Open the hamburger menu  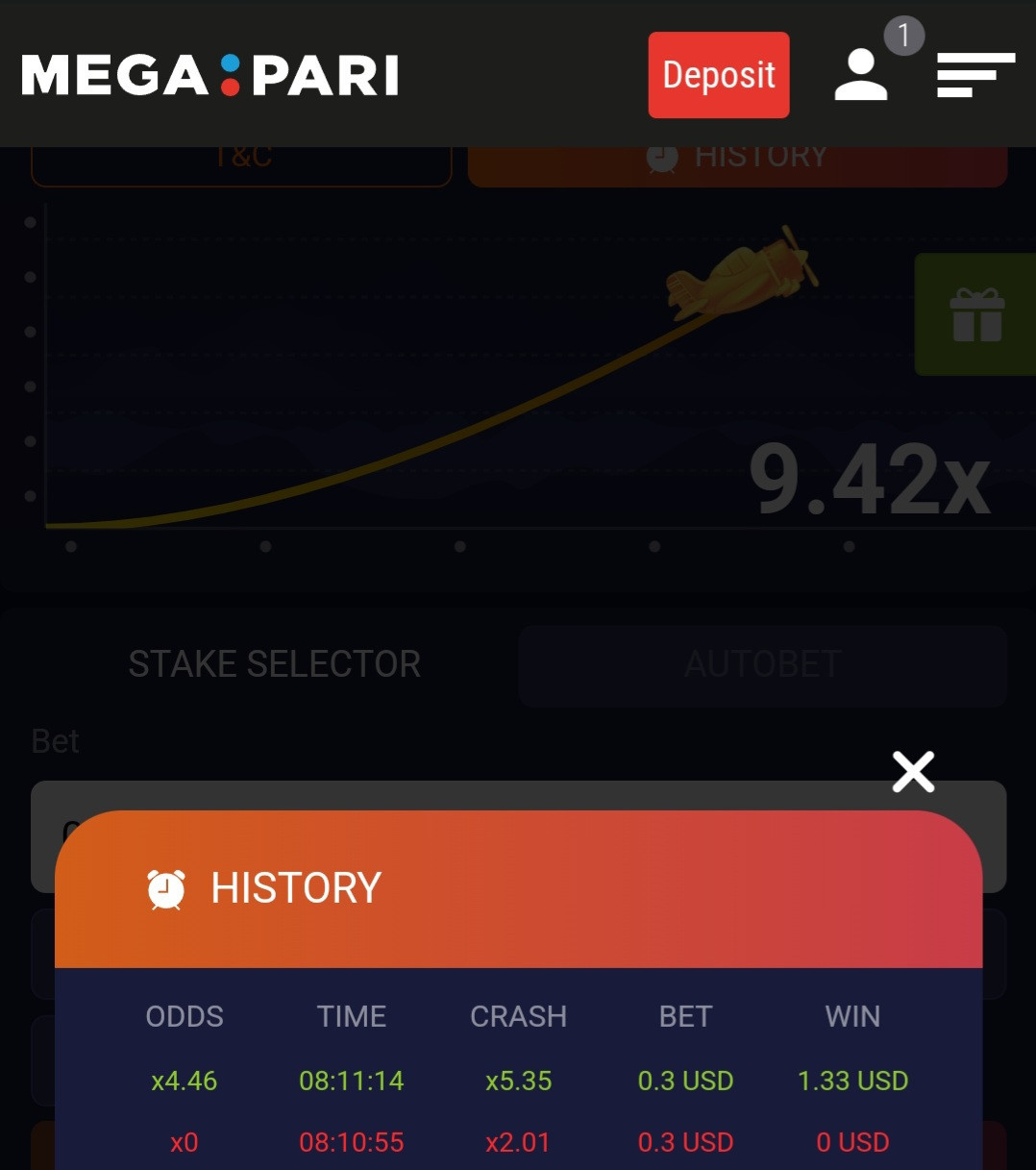tap(974, 75)
